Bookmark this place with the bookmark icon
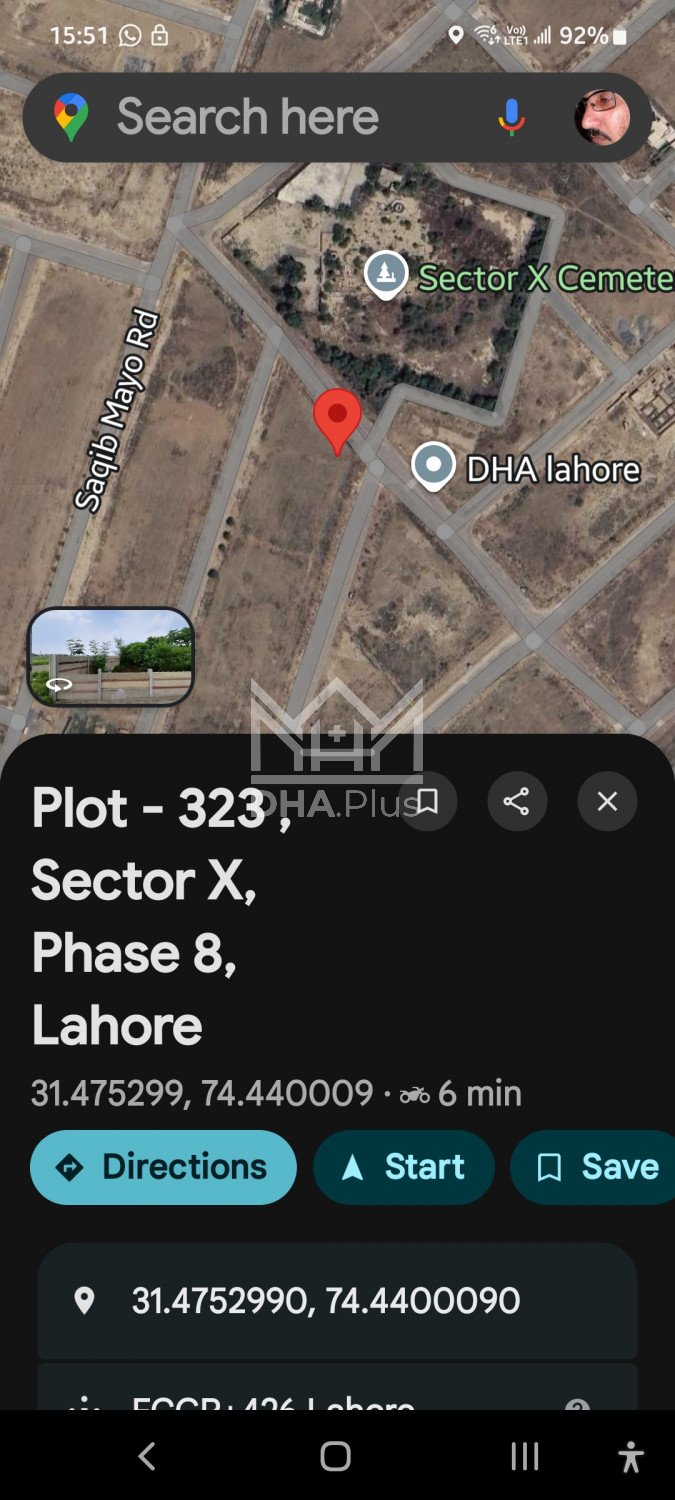 [x=427, y=801]
